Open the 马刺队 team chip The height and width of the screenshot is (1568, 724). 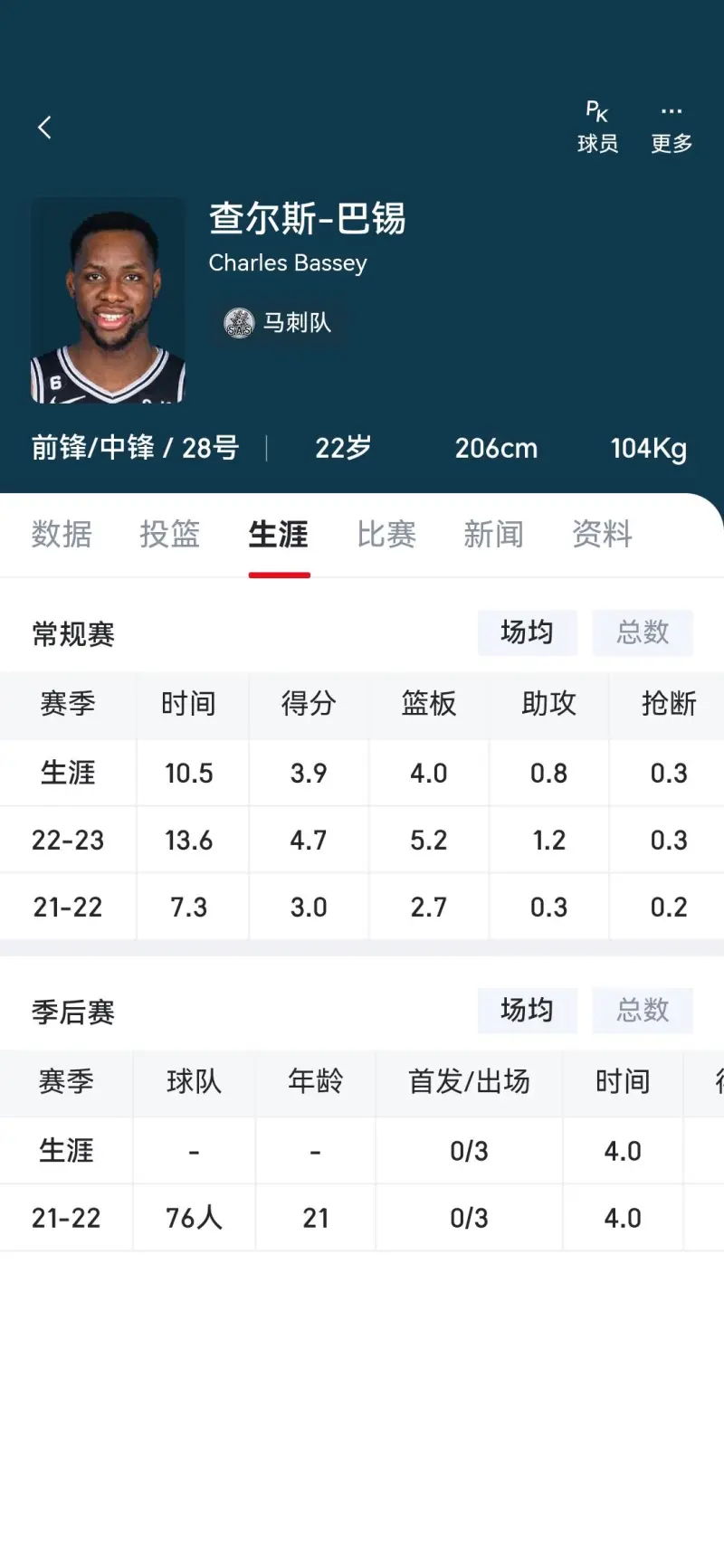[278, 322]
